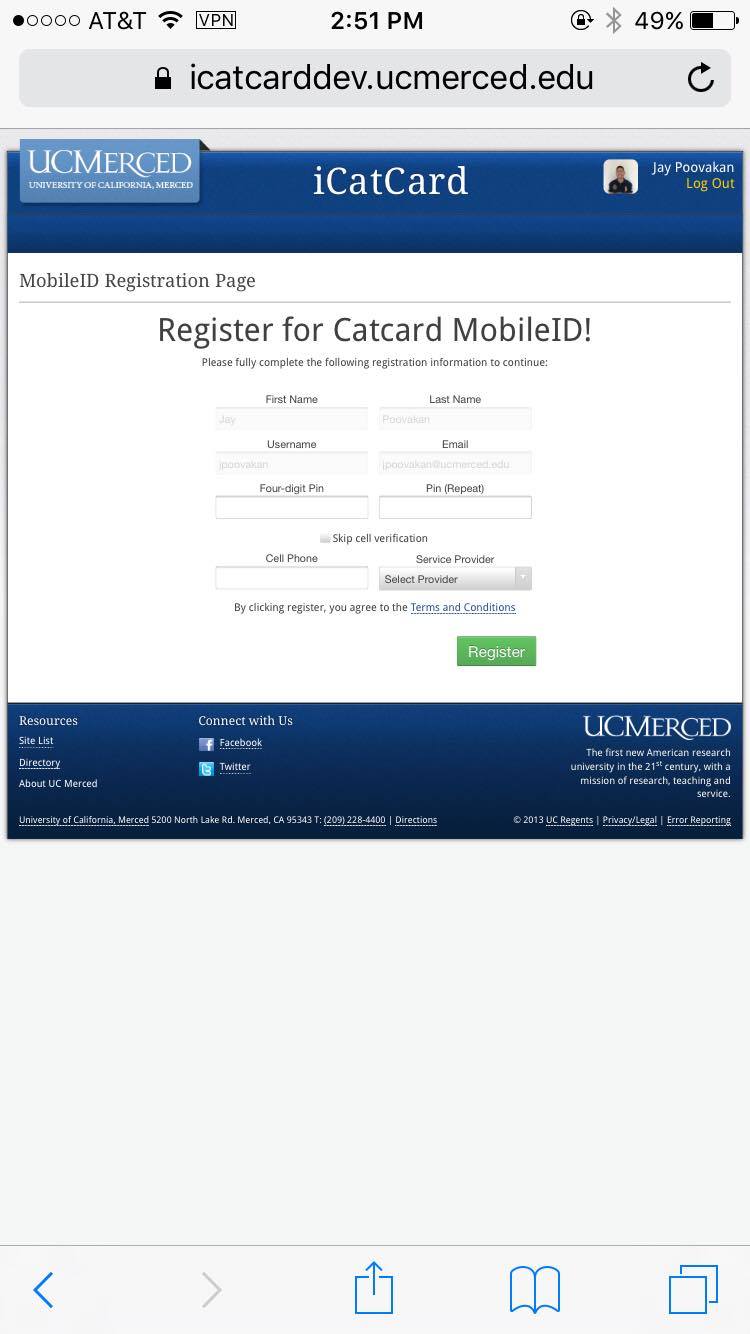The height and width of the screenshot is (1334, 750).
Task: Log Out of iCatCard
Action: coord(709,184)
